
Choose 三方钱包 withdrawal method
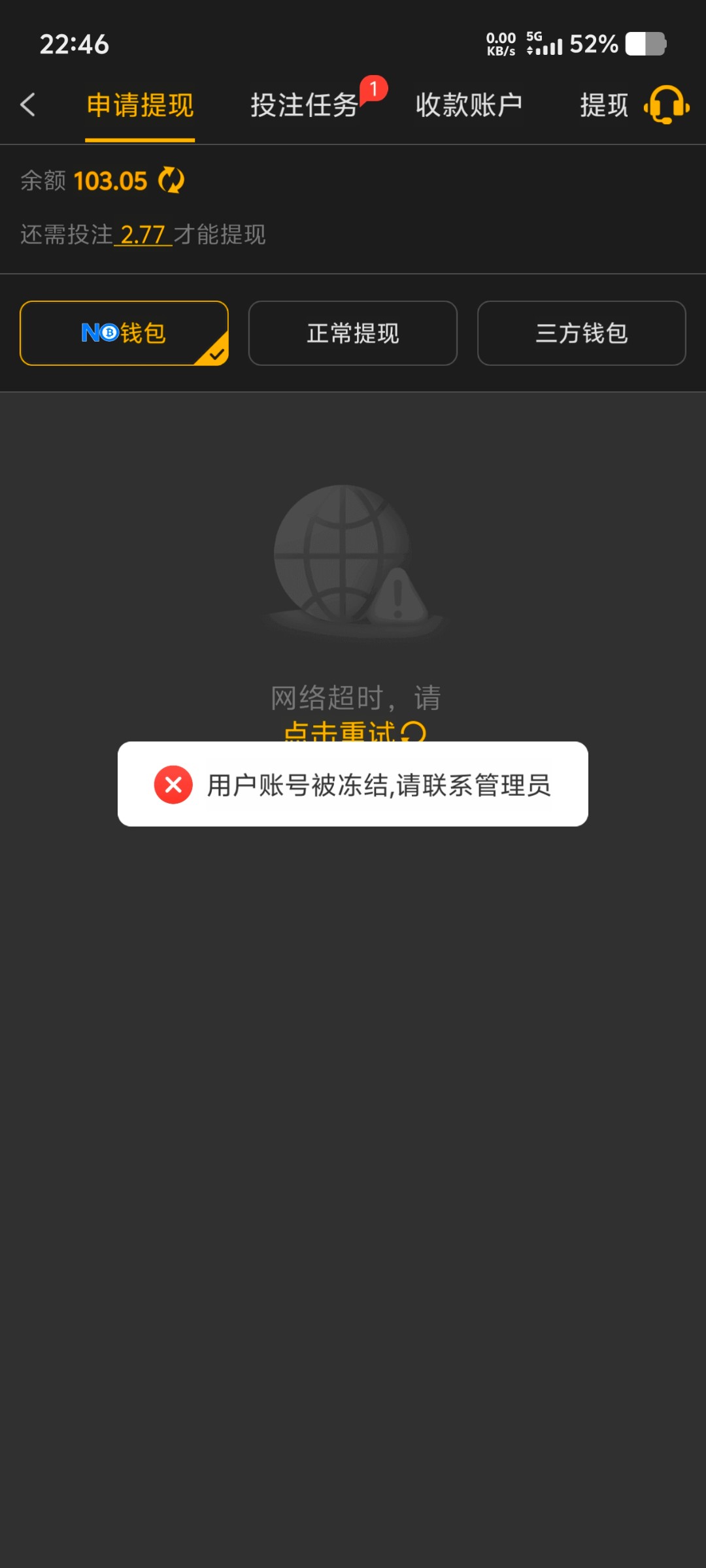coord(582,333)
